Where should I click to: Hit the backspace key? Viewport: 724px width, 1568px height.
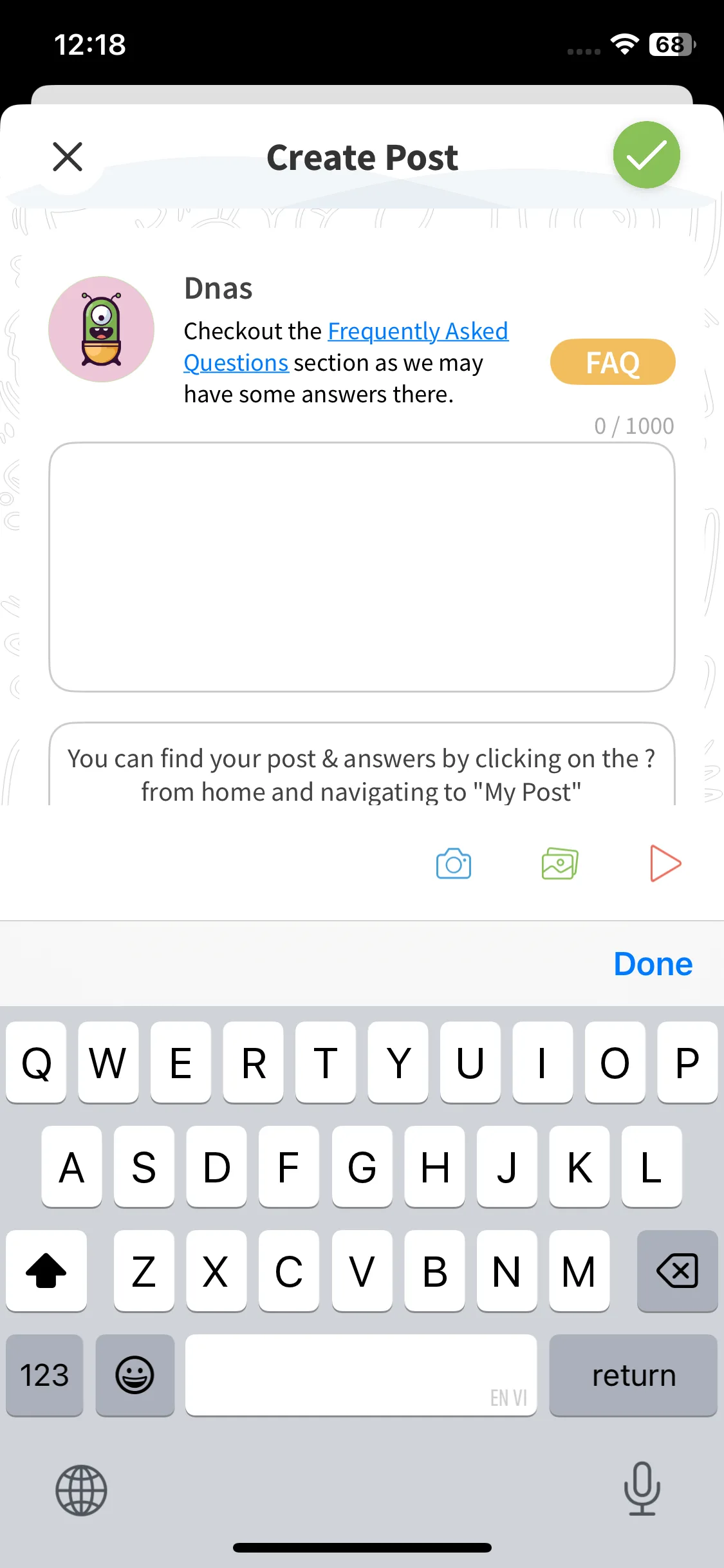(x=677, y=1271)
